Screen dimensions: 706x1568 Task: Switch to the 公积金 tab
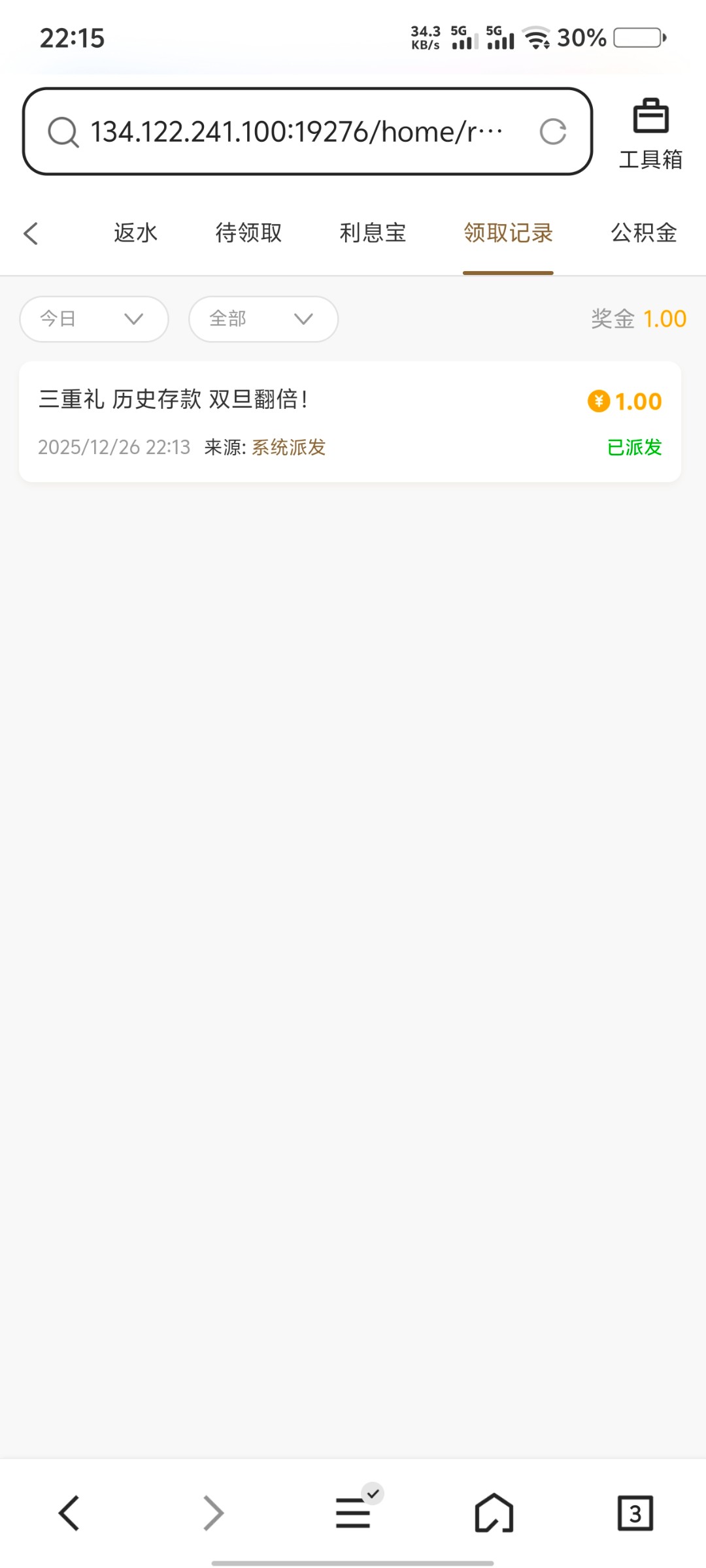point(643,233)
